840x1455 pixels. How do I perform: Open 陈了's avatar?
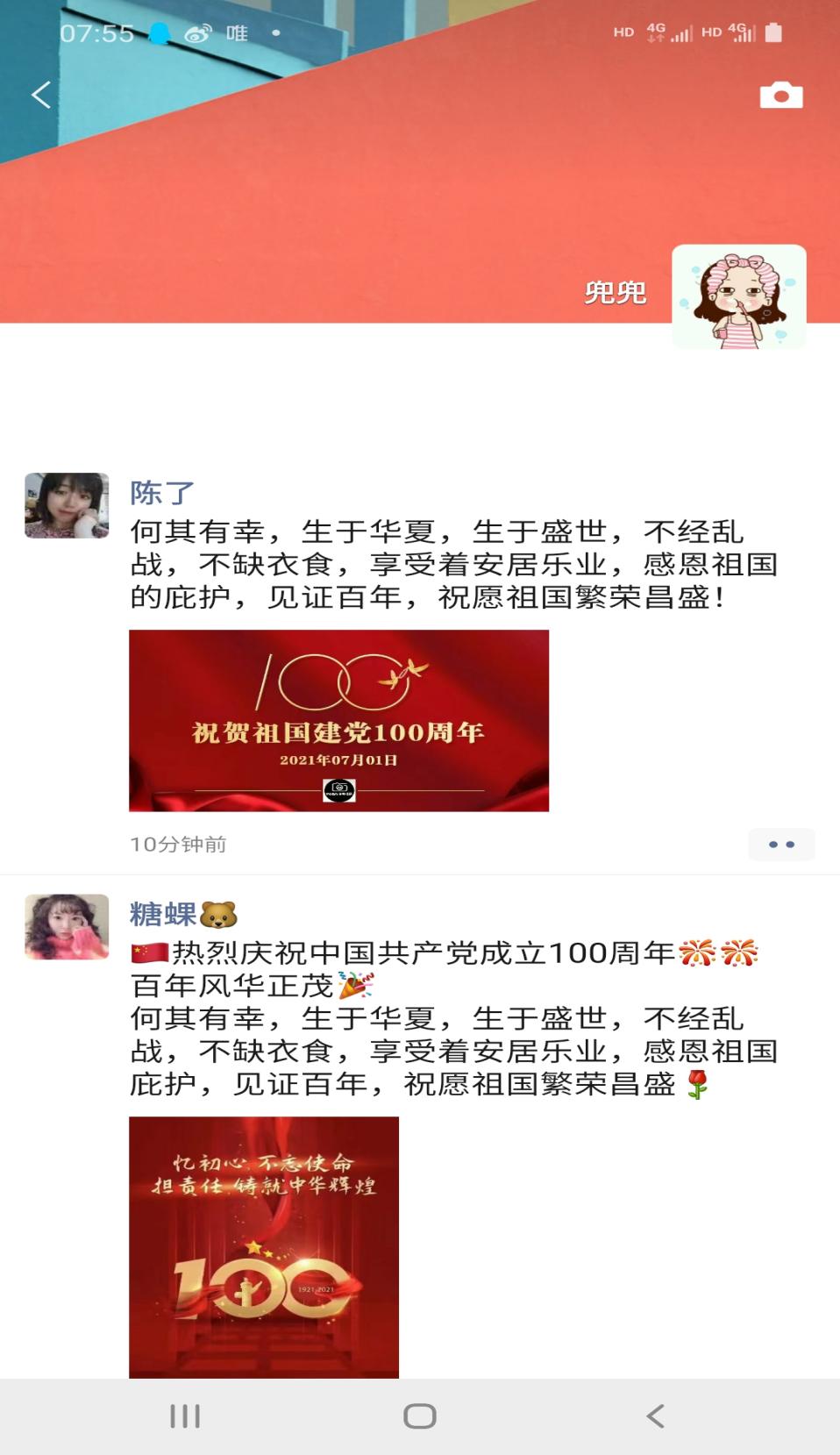67,505
